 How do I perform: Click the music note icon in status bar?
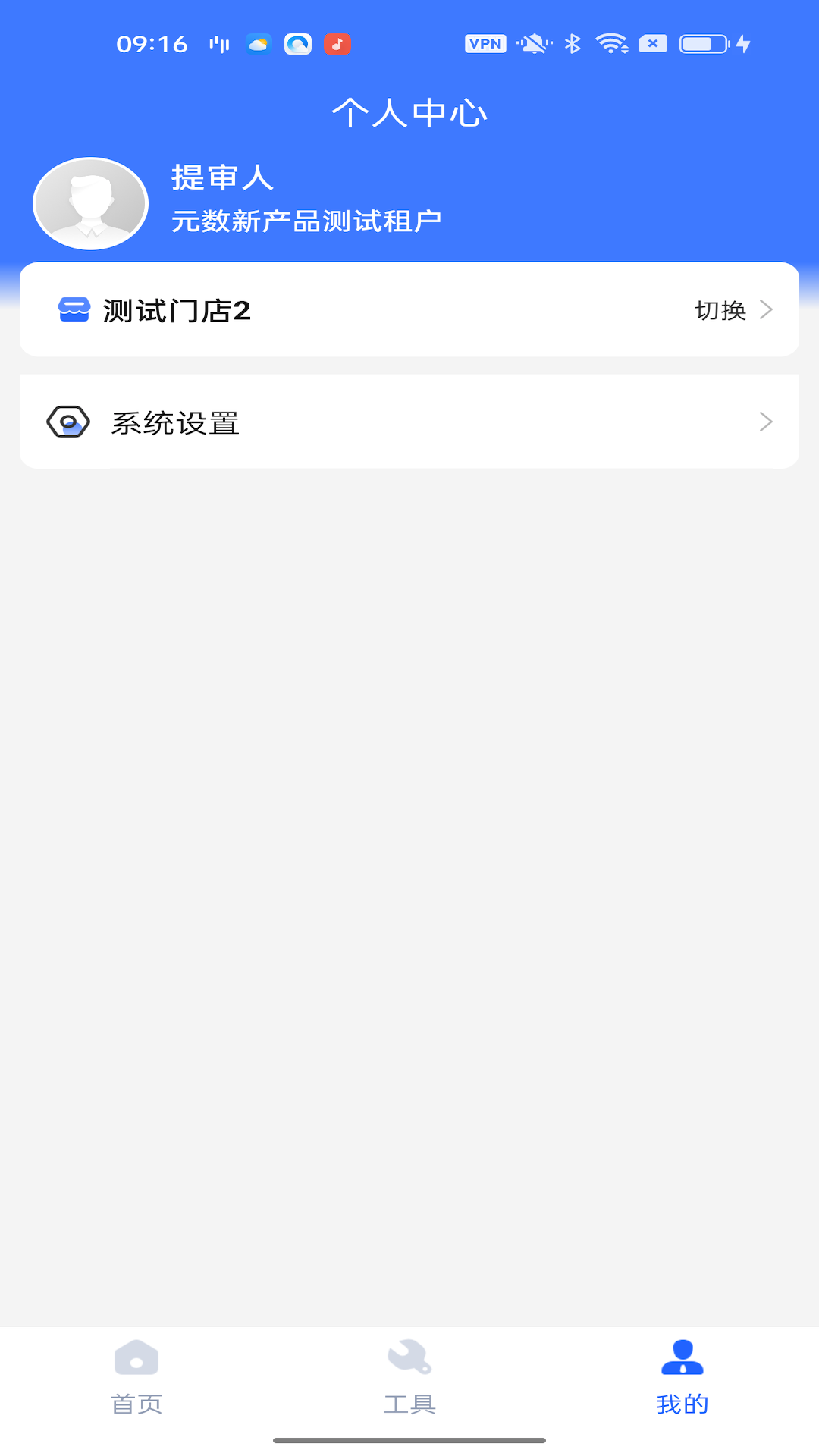tap(336, 43)
